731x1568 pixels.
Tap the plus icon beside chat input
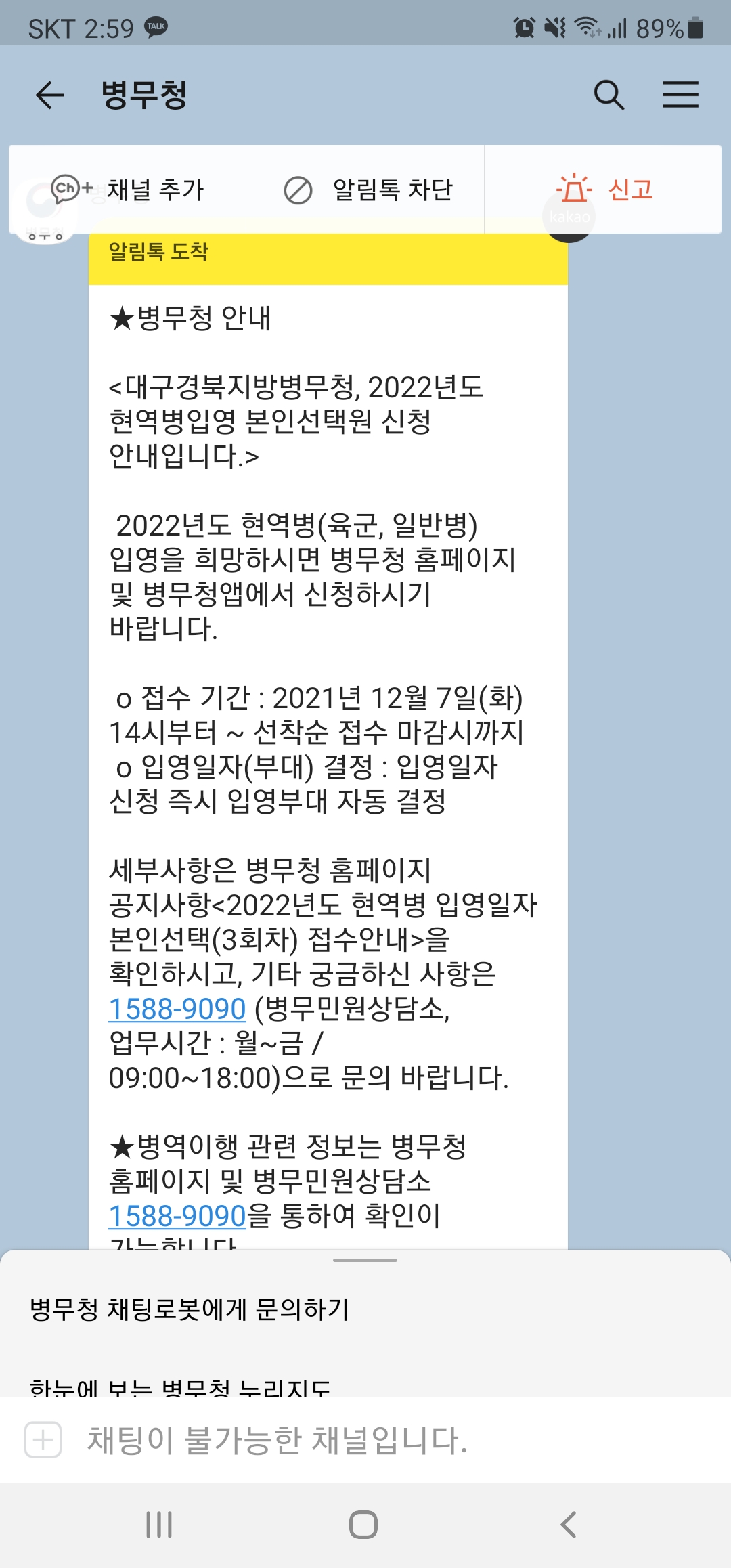[x=43, y=1439]
